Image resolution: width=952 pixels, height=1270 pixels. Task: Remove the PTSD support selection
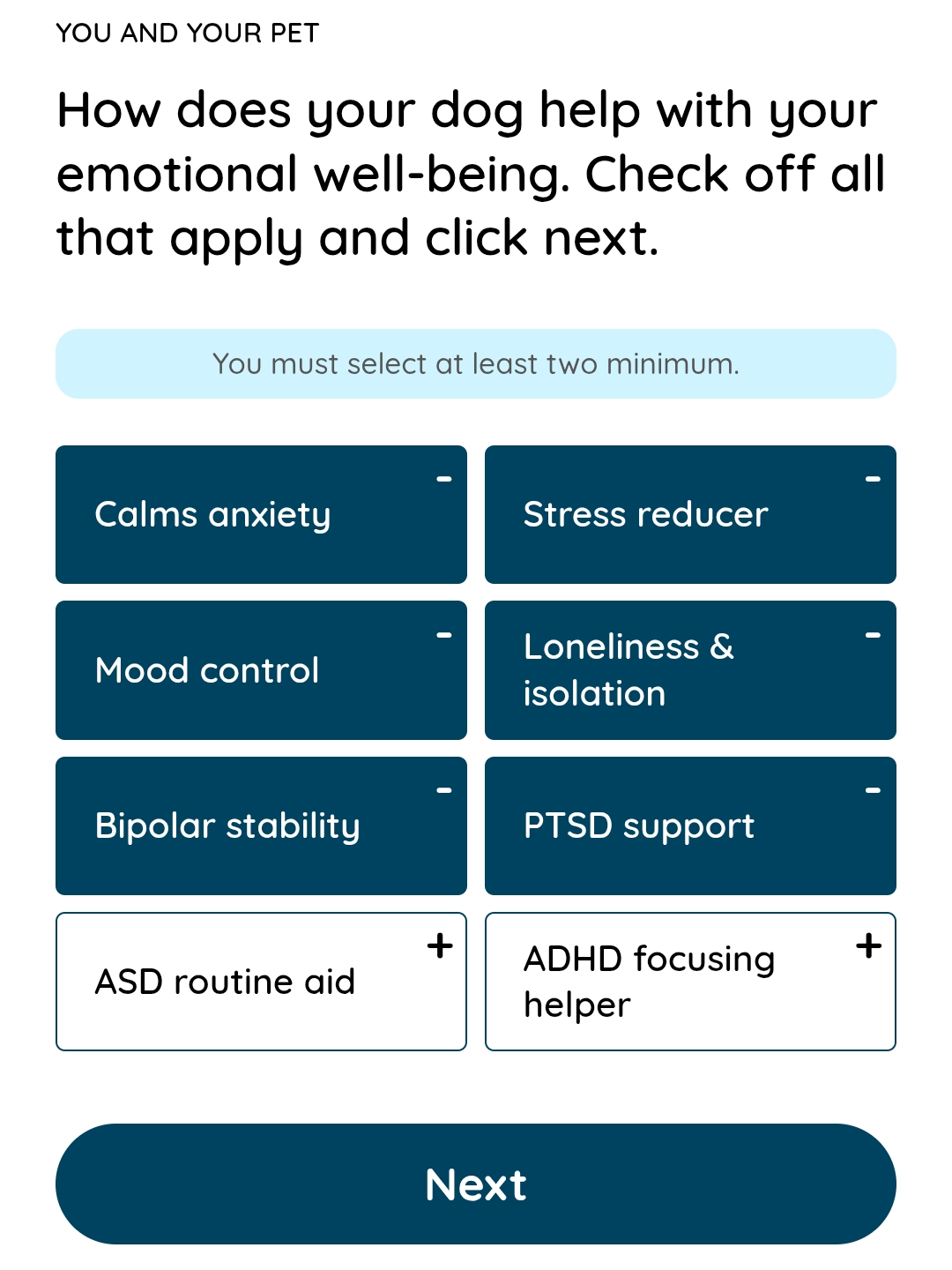point(690,825)
